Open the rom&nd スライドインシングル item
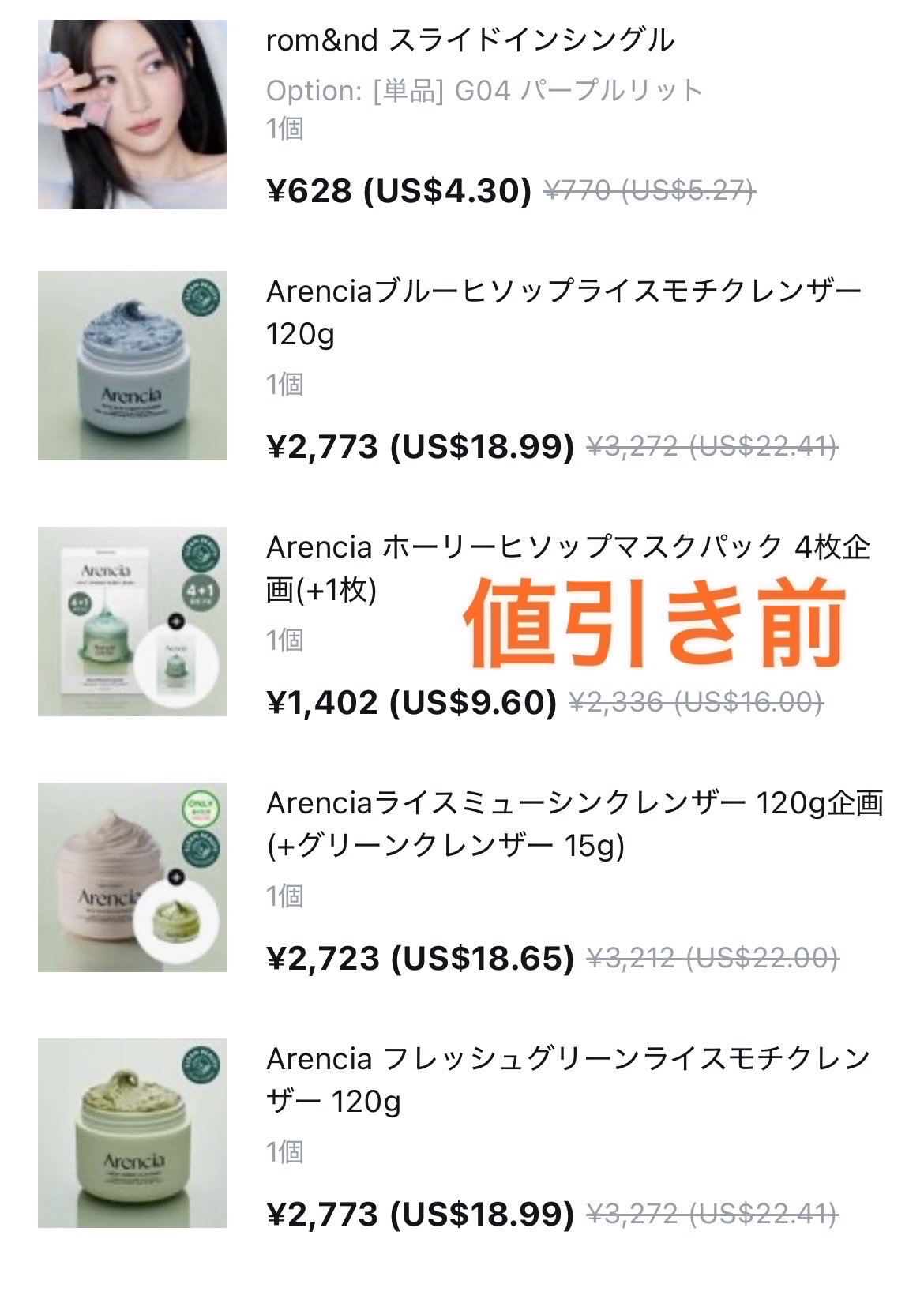This screenshot has width=924, height=1303. [470, 40]
